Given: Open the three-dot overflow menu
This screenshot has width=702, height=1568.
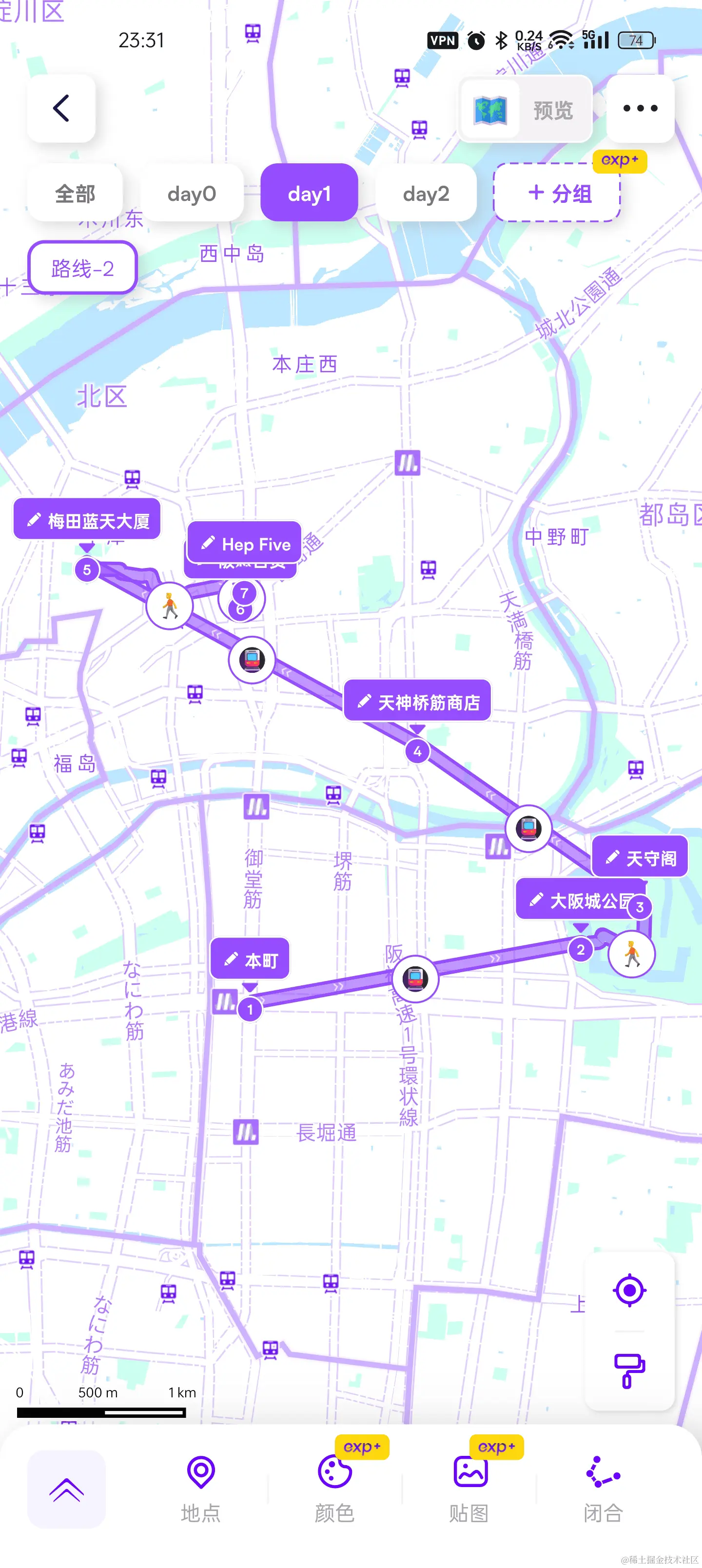Looking at the screenshot, I should tap(640, 109).
